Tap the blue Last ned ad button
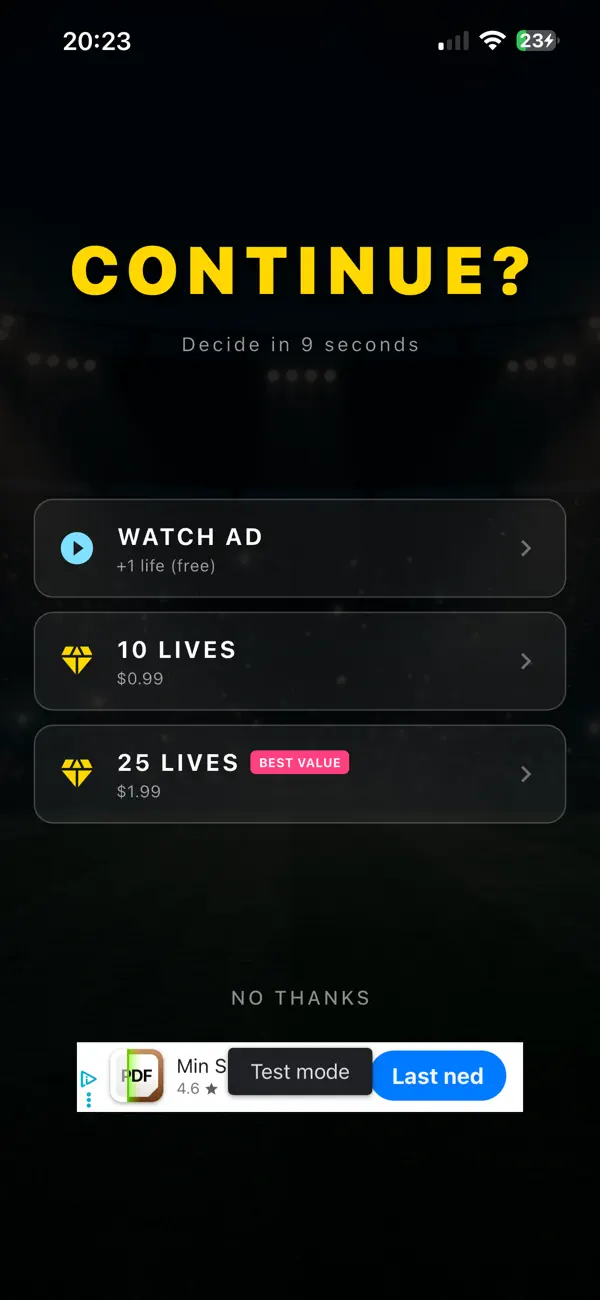600x1300 pixels. coord(438,1076)
